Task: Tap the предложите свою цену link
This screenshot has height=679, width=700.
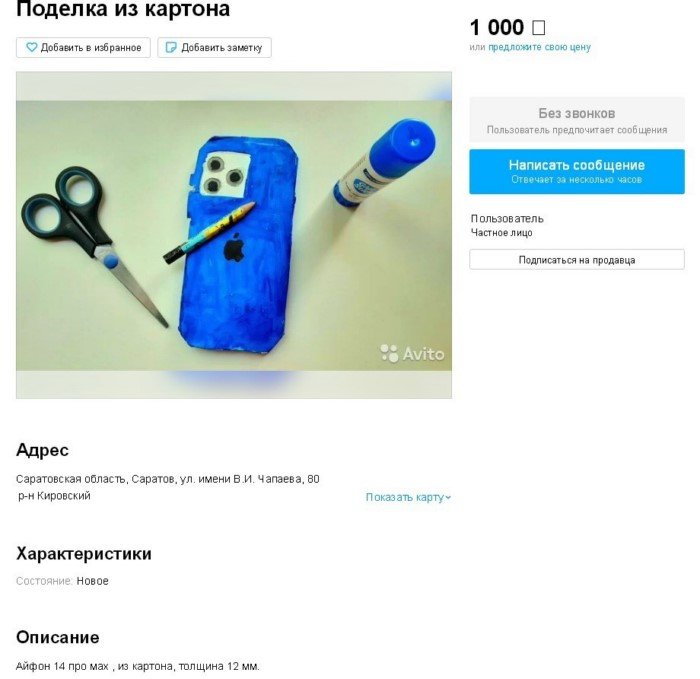Action: 539,47
